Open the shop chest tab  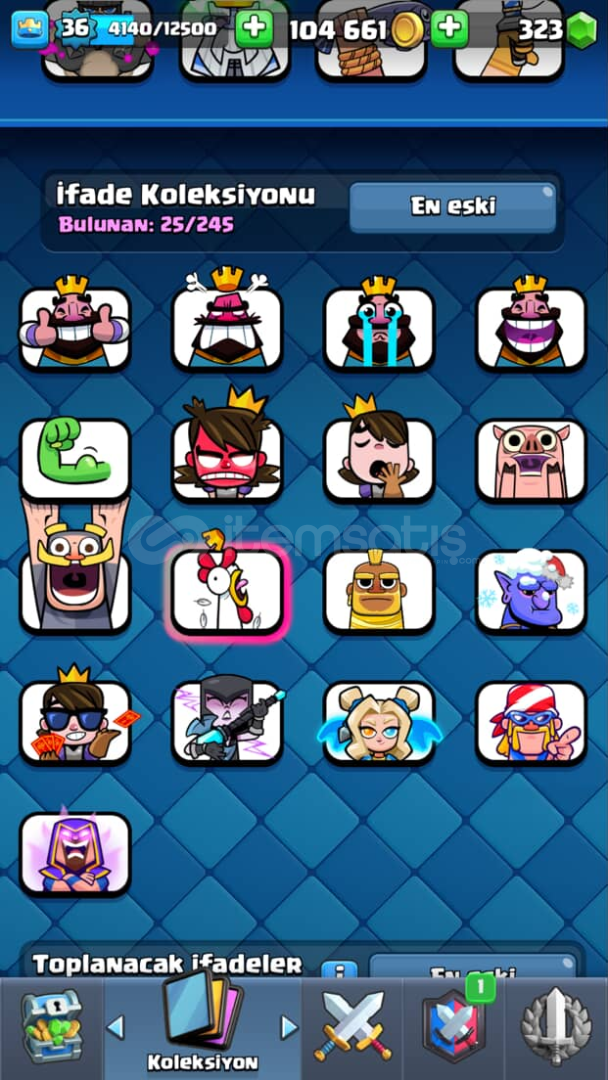[x=52, y=1026]
